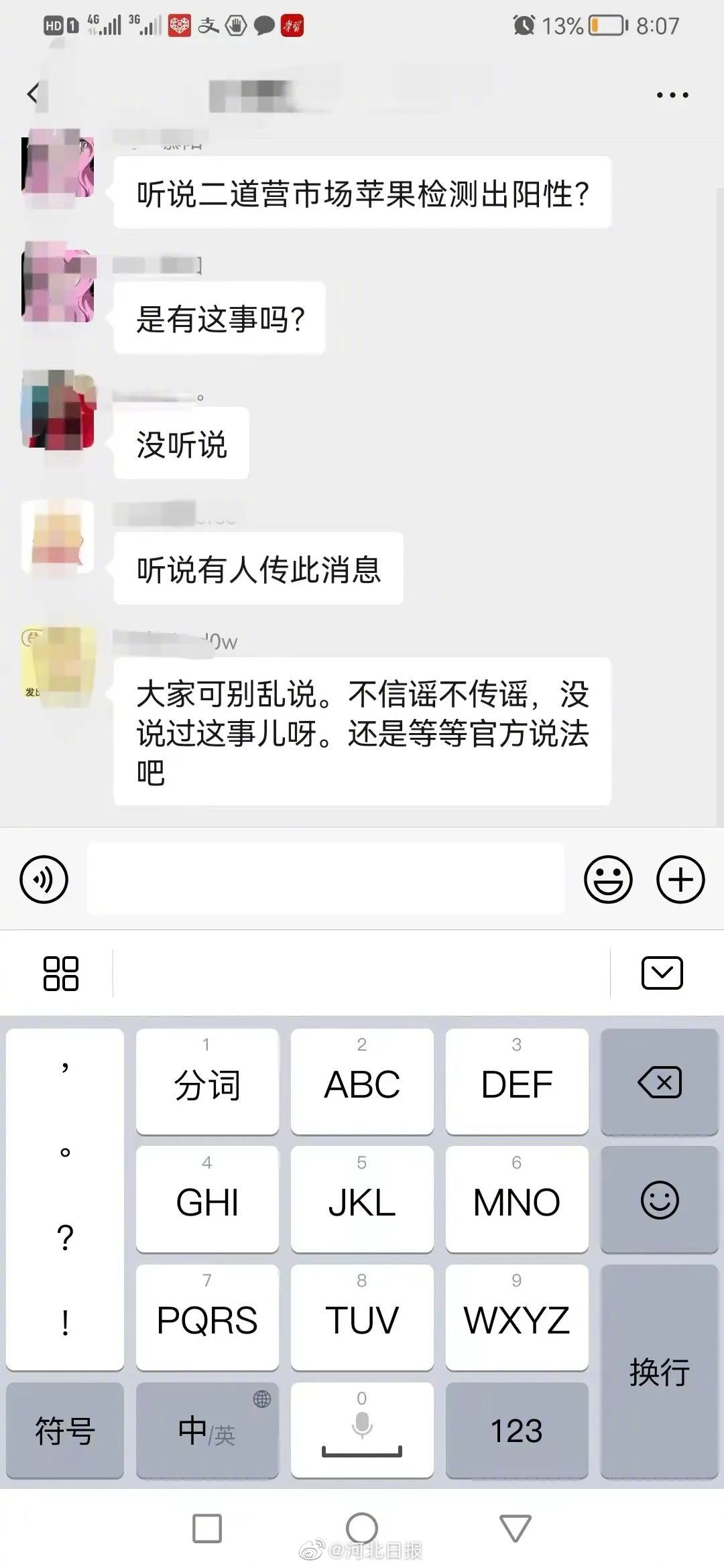The height and width of the screenshot is (1568, 724).
Task: Hide the on-screen keyboard
Action: click(662, 973)
